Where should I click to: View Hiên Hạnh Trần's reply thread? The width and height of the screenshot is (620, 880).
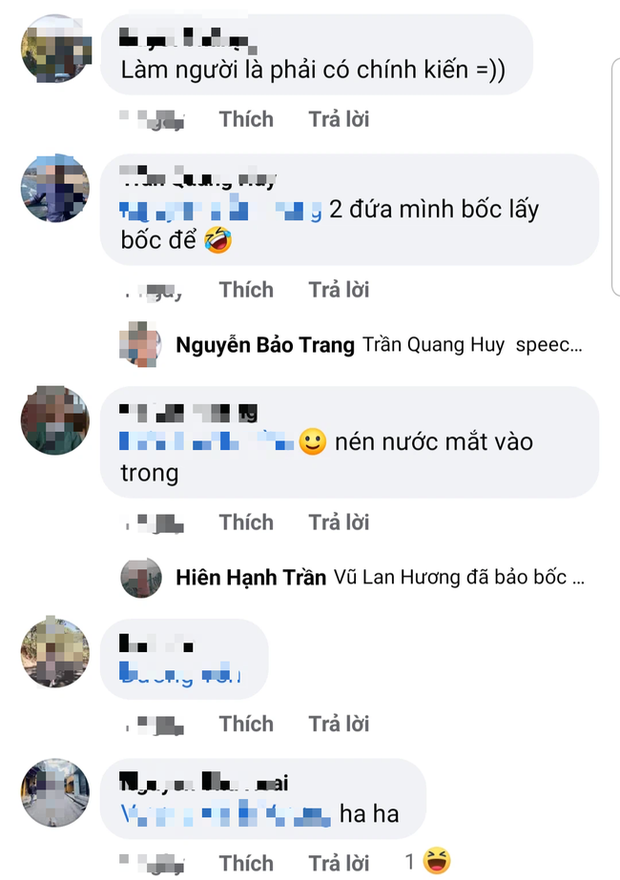pos(380,577)
